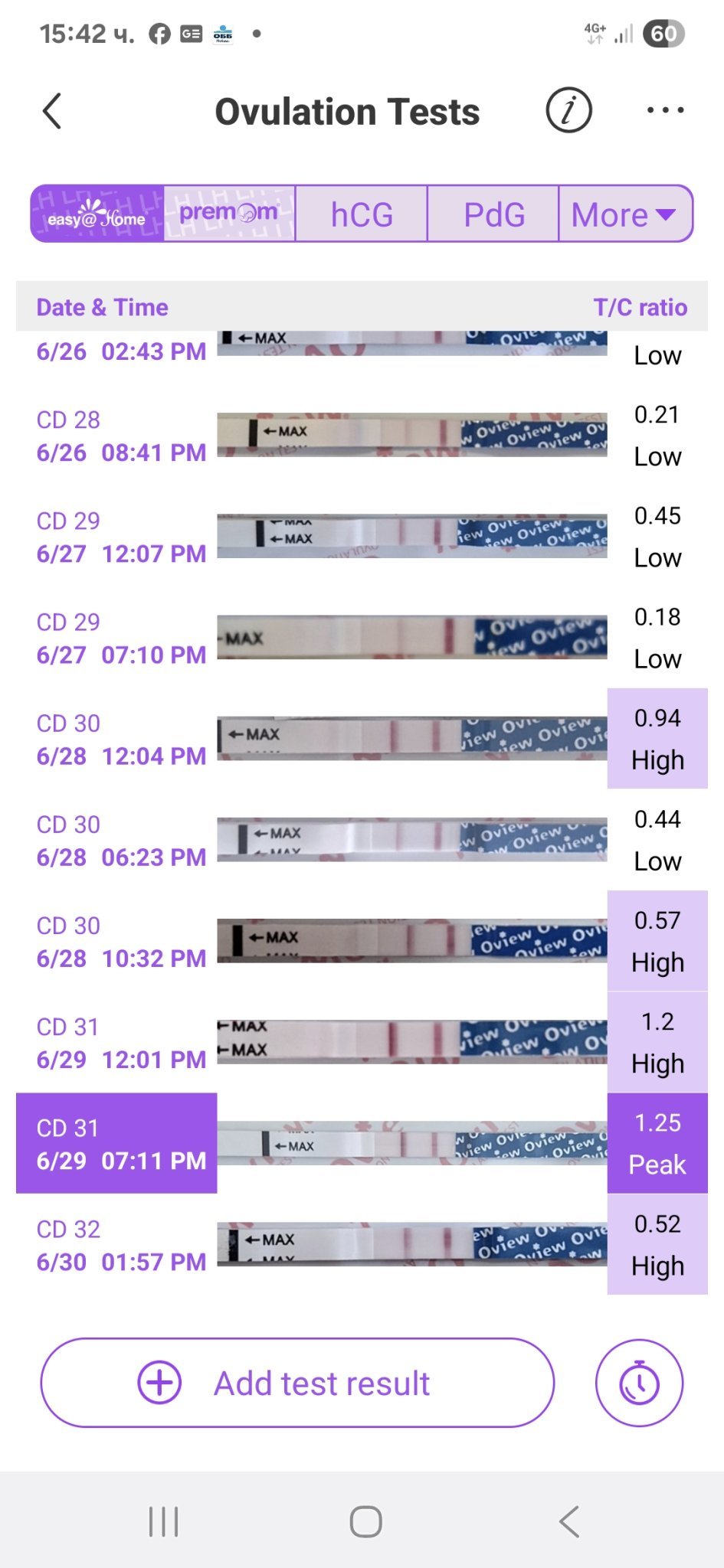This screenshot has width=724, height=1568.
Task: Open the 6/28 06:23 PM test entry
Action: pyautogui.click(x=121, y=841)
